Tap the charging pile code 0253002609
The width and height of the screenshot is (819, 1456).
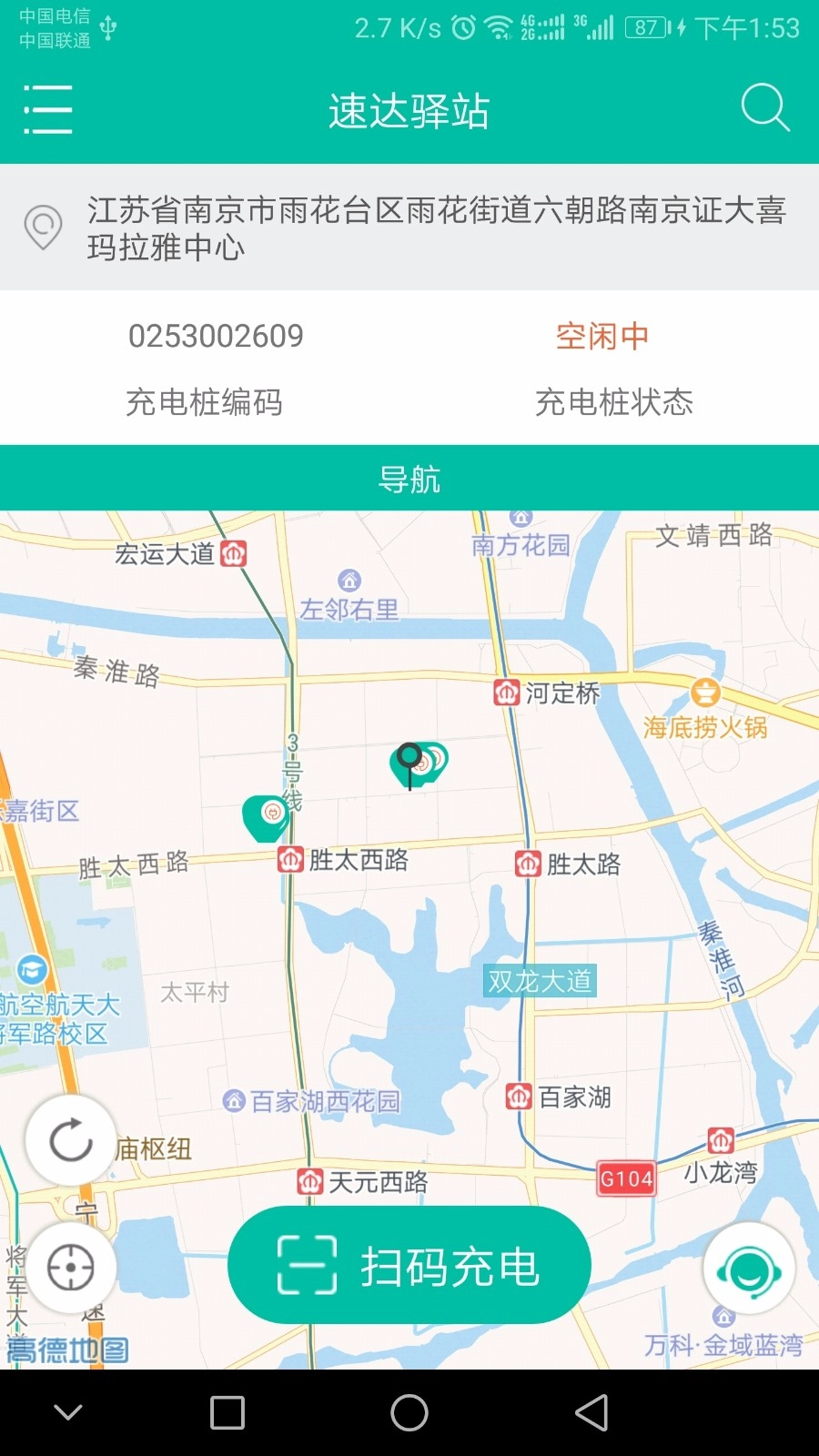215,336
